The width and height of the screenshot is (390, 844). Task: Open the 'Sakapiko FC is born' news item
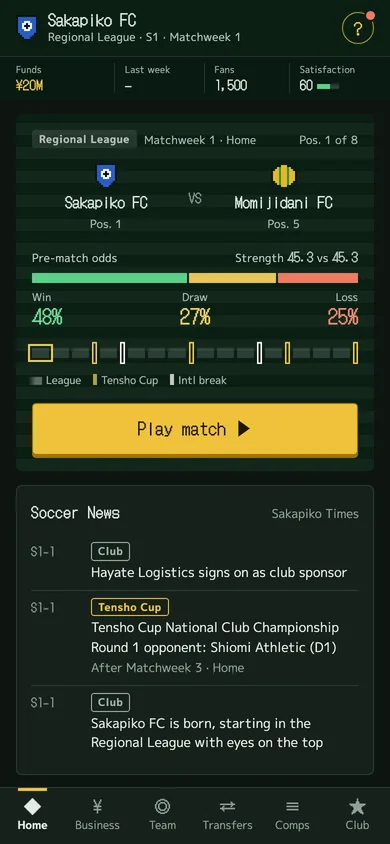195,723
